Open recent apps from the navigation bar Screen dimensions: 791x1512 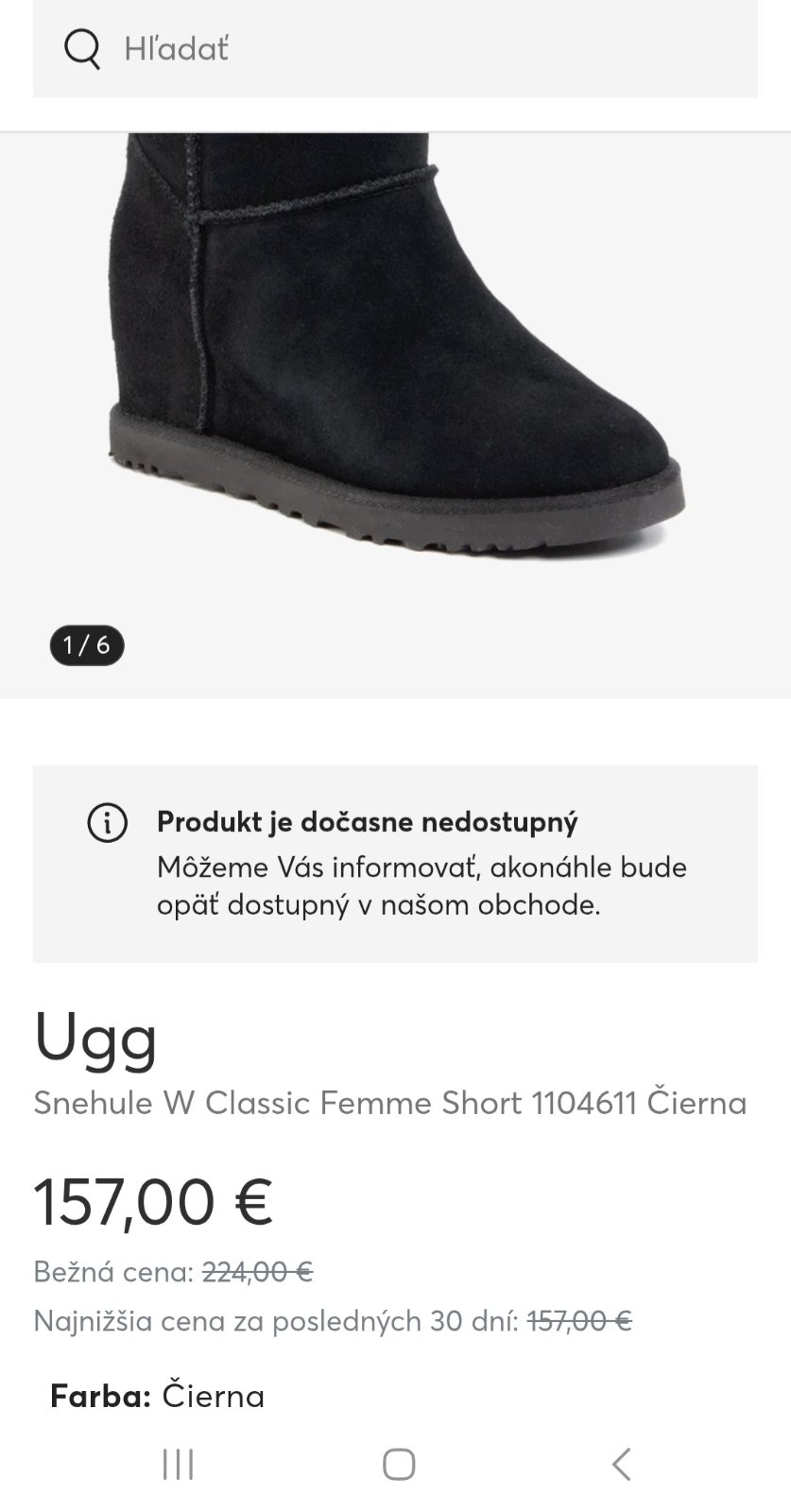178,1464
